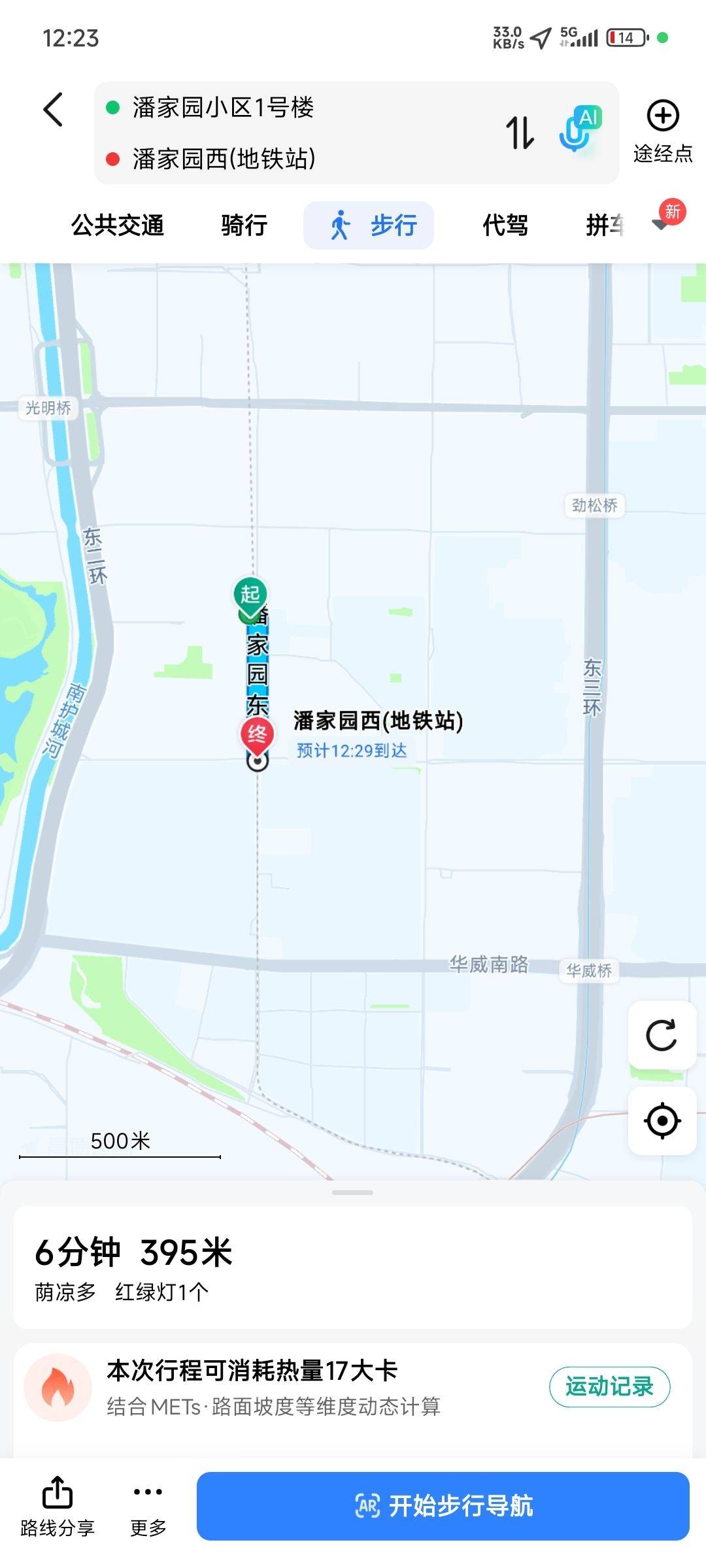The width and height of the screenshot is (706, 1568).
Task: Start walking navigation with 开始步行导航
Action: pos(443,1506)
